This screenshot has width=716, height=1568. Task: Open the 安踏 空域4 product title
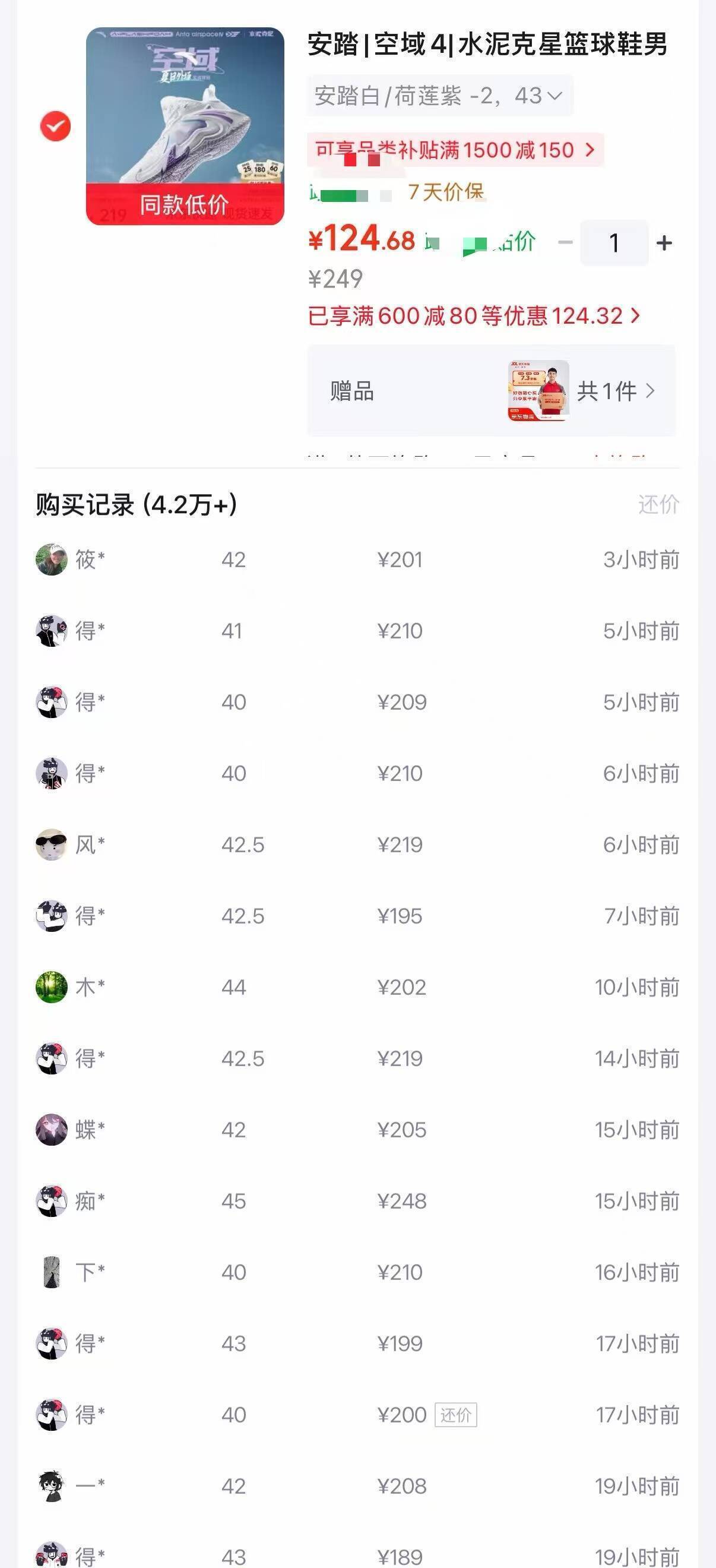[x=487, y=45]
